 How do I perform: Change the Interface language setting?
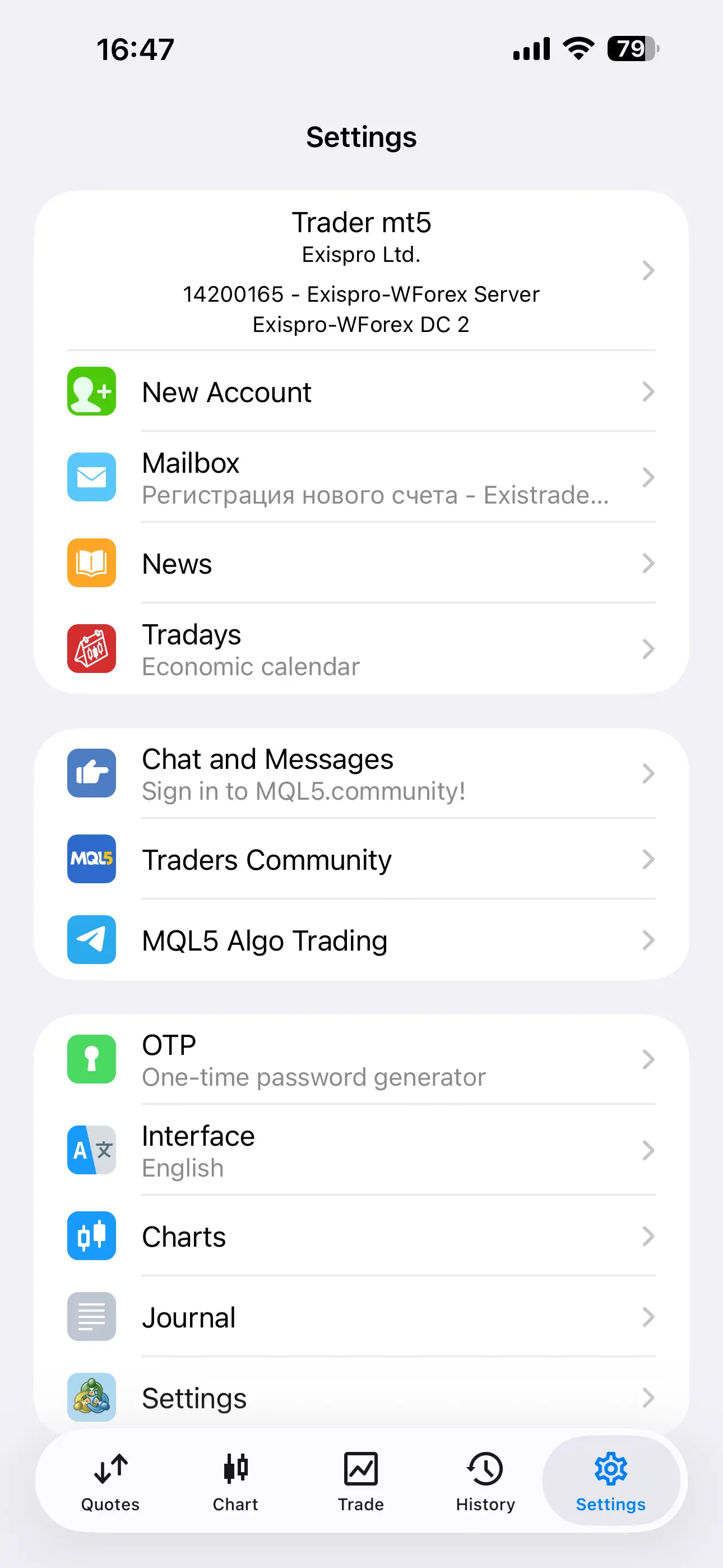tap(361, 1150)
